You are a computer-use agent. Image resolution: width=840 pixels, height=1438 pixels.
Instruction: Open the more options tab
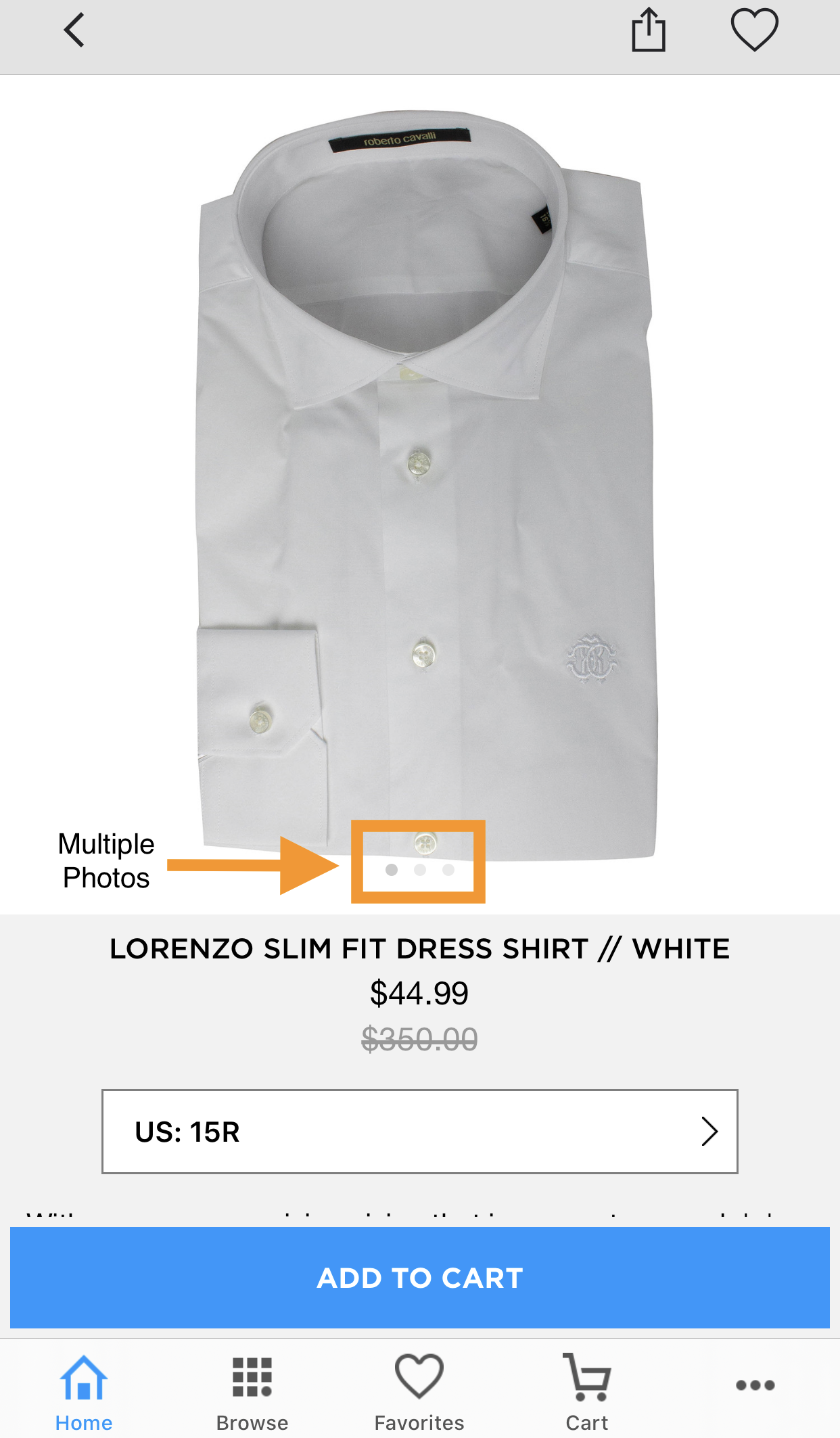(x=755, y=1385)
